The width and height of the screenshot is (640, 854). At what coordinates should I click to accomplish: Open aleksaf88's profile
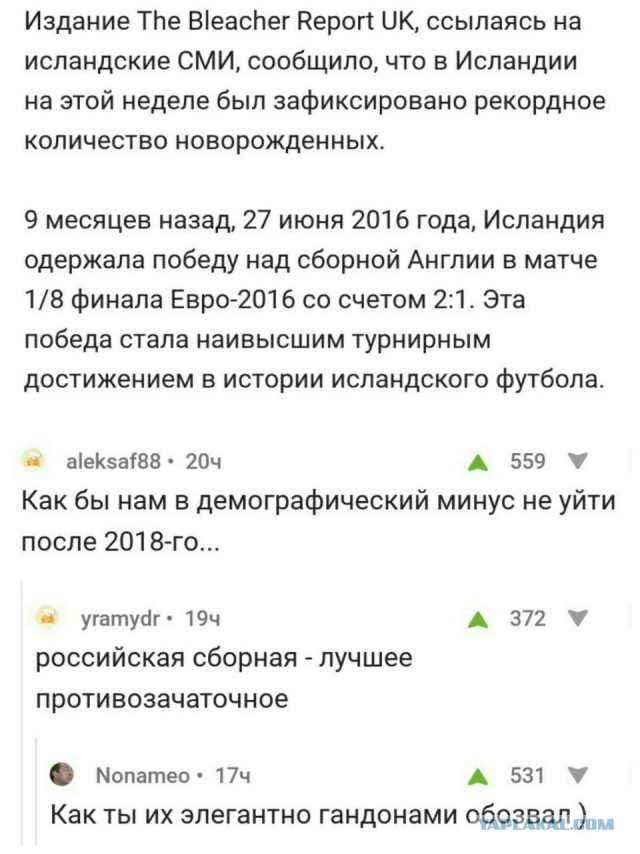pos(112,461)
